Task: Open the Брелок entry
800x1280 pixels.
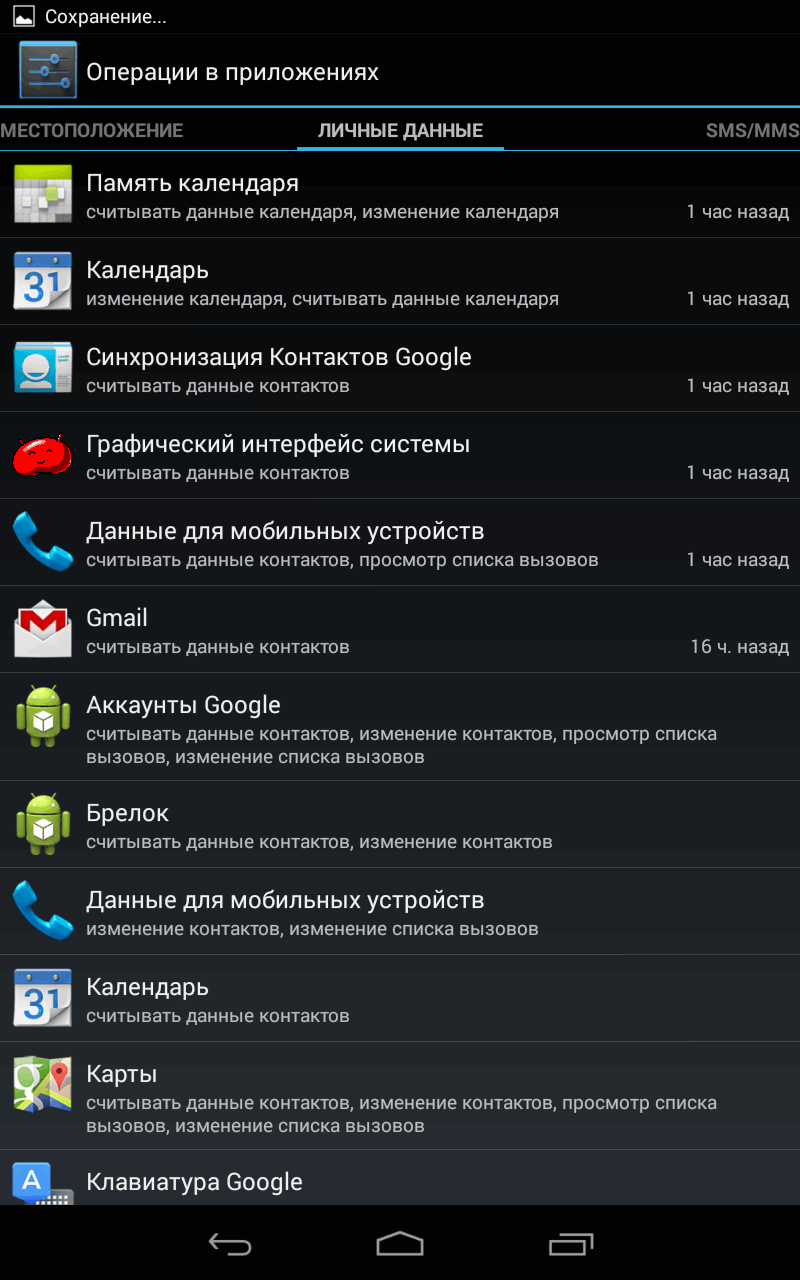Action: [400, 825]
